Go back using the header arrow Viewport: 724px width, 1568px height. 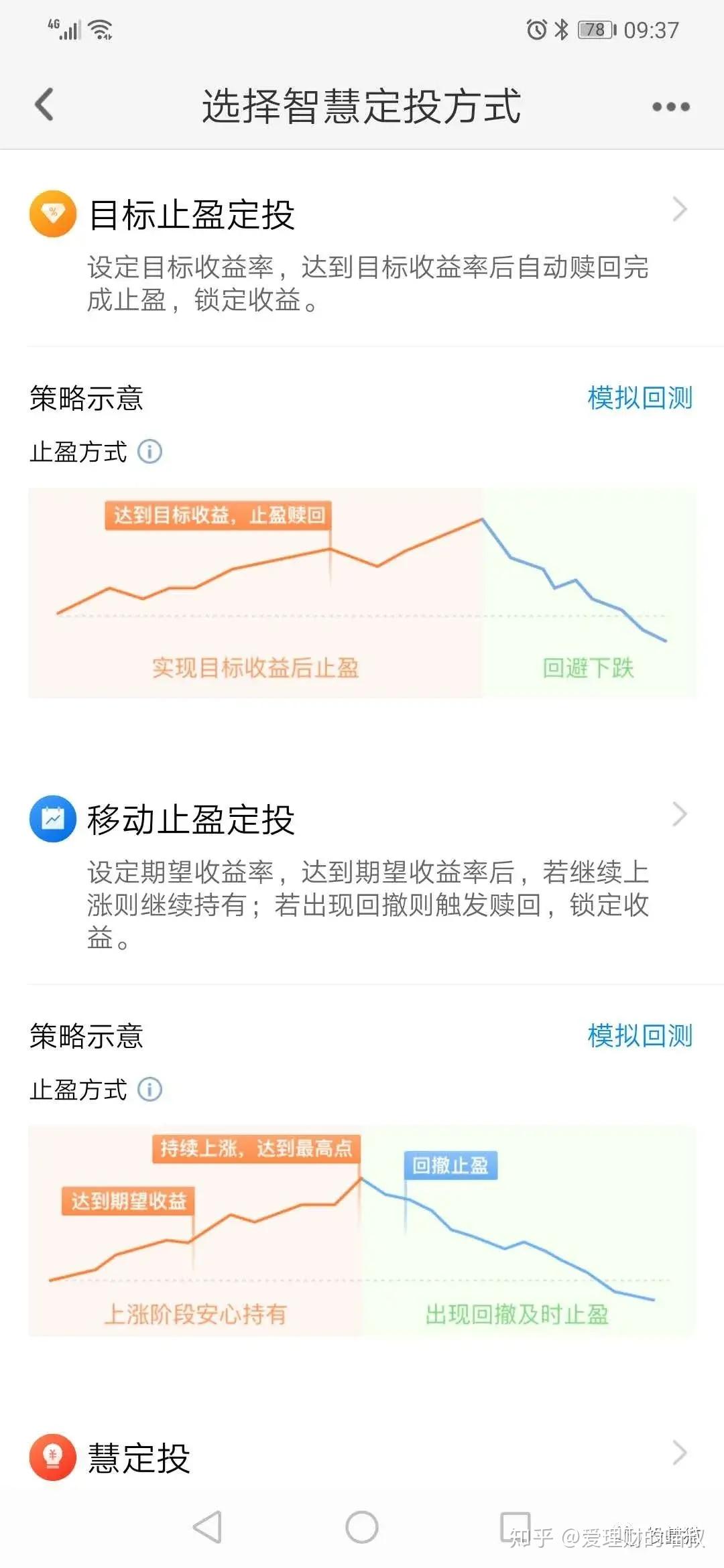pyautogui.click(x=44, y=105)
